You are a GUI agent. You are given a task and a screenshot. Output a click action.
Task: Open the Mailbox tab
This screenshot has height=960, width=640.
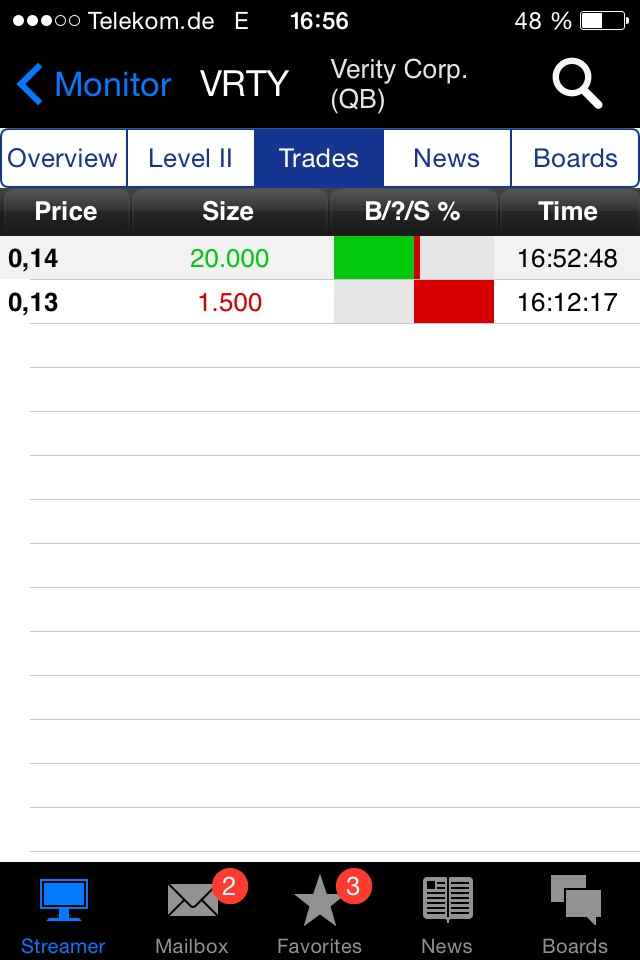click(x=192, y=912)
